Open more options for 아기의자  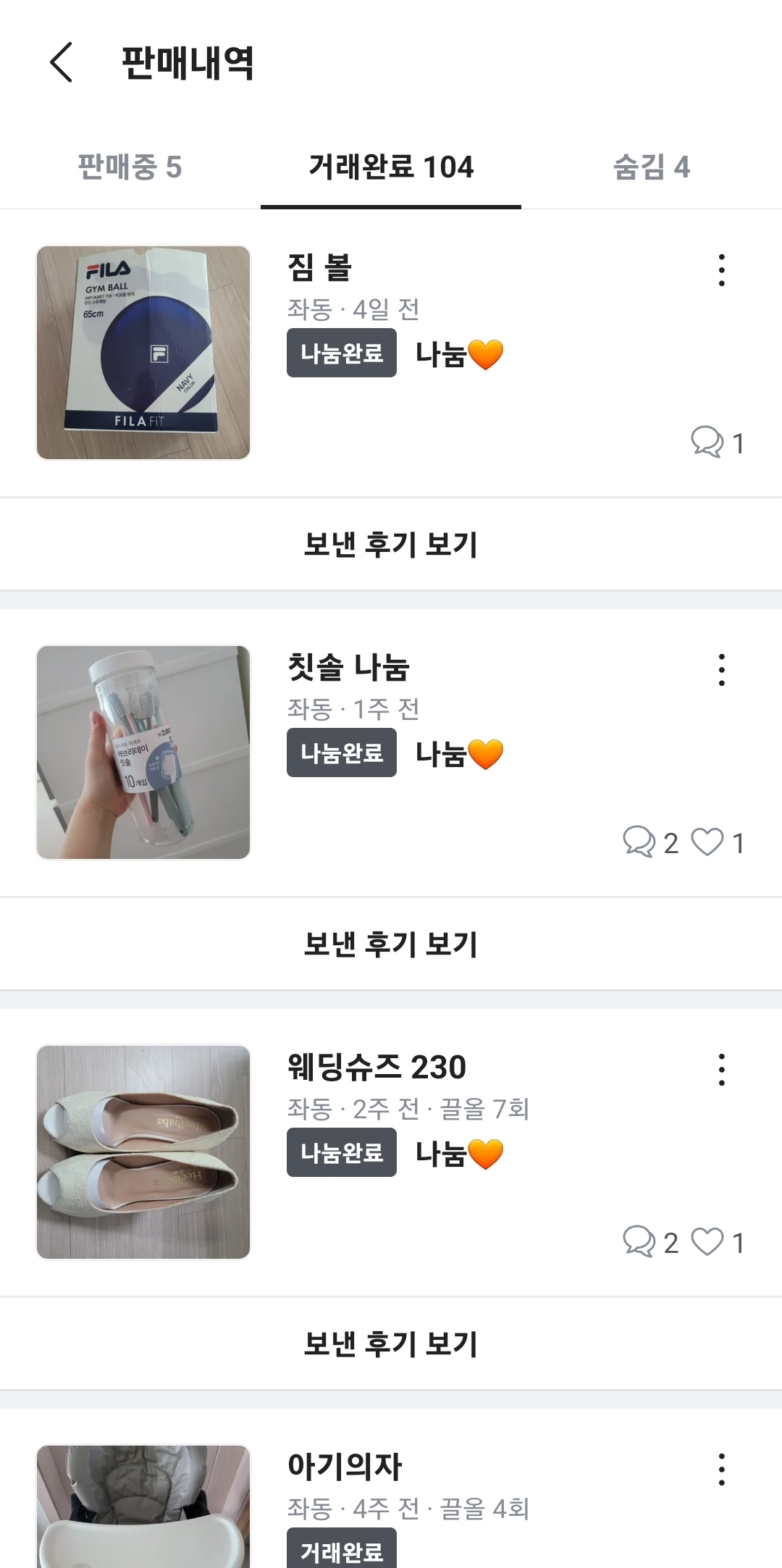(x=721, y=1470)
